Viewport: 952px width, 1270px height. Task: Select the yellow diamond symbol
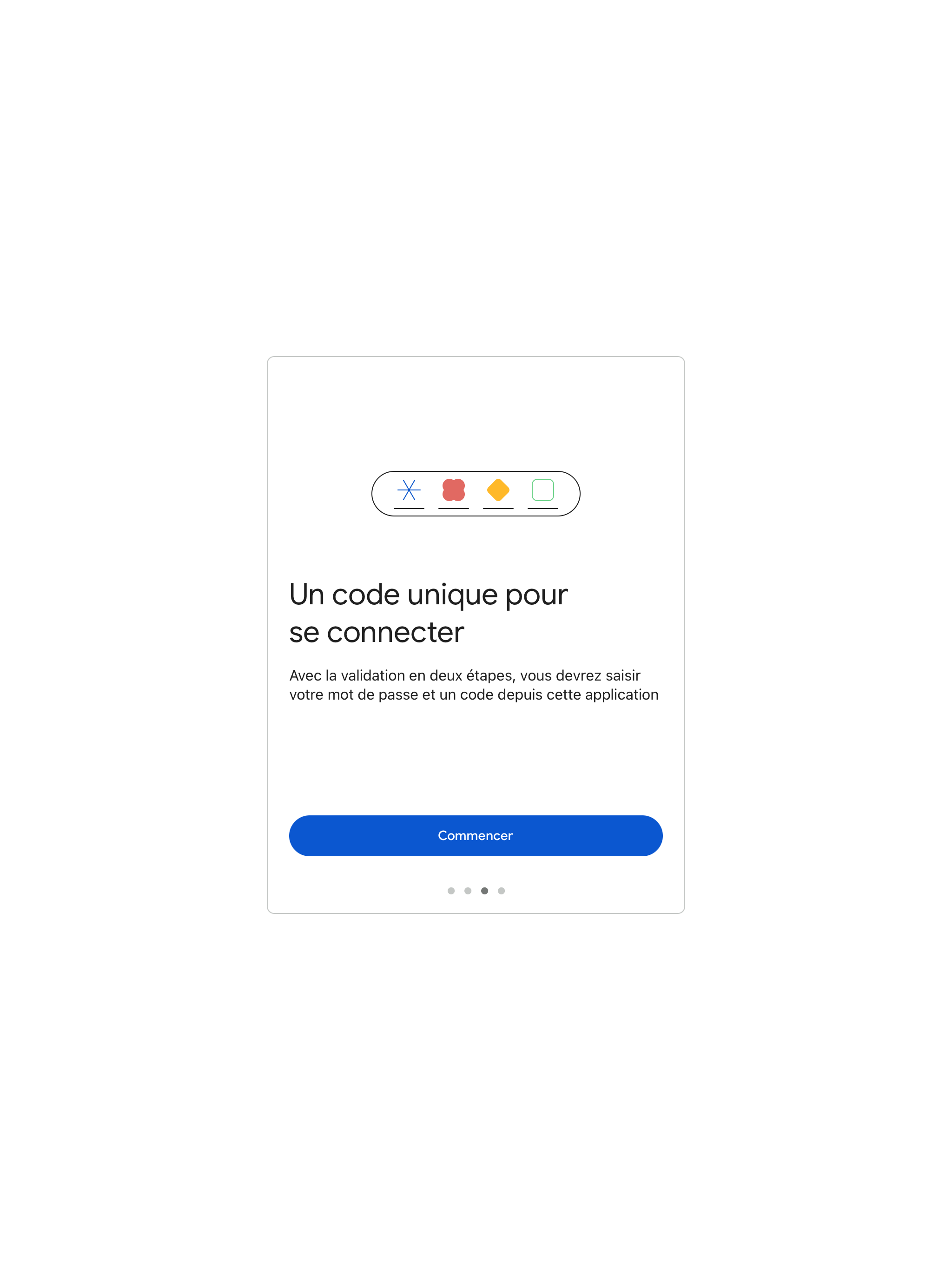point(498,491)
